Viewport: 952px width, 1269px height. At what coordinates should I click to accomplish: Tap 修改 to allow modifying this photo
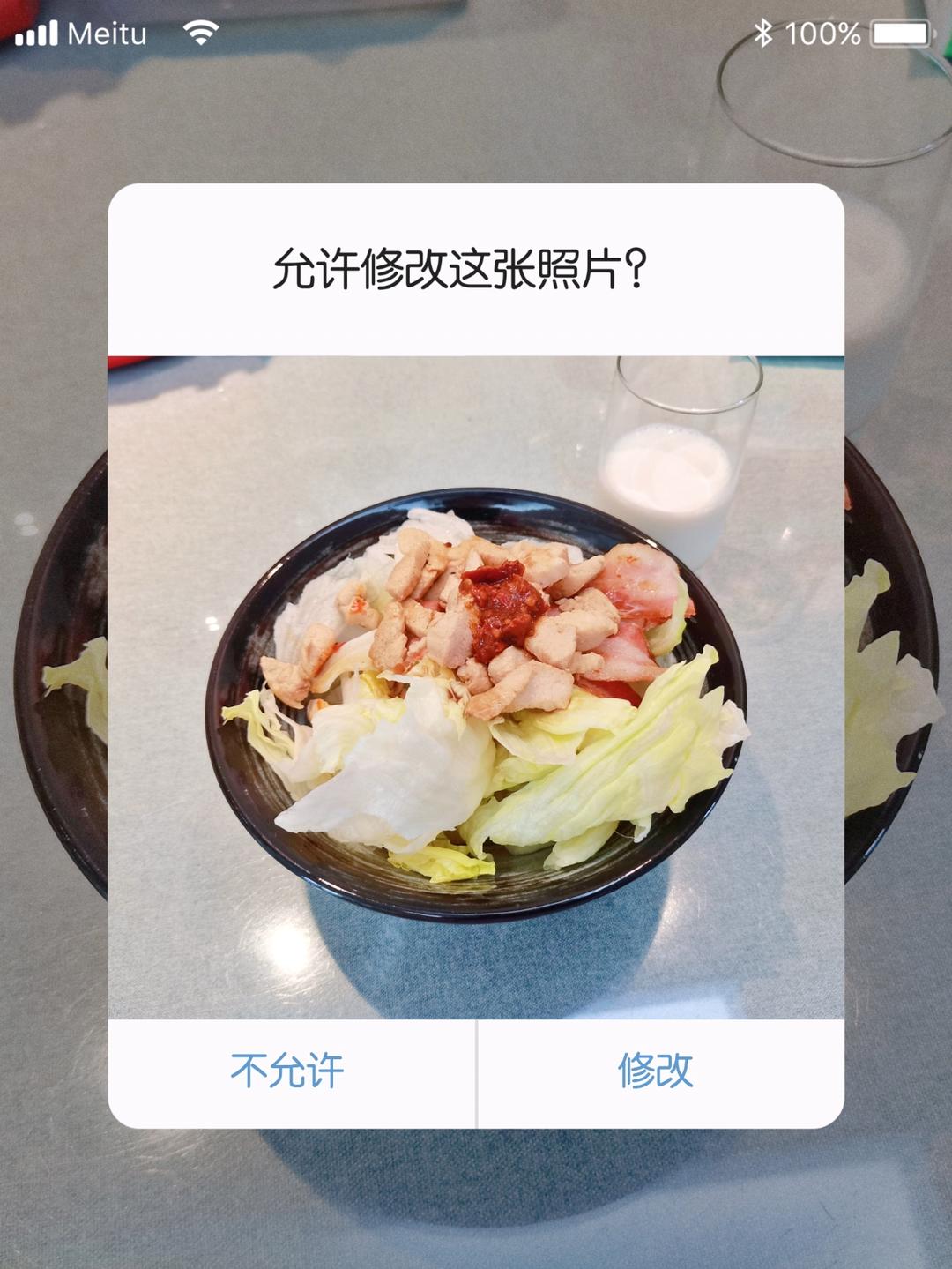coord(660,1072)
